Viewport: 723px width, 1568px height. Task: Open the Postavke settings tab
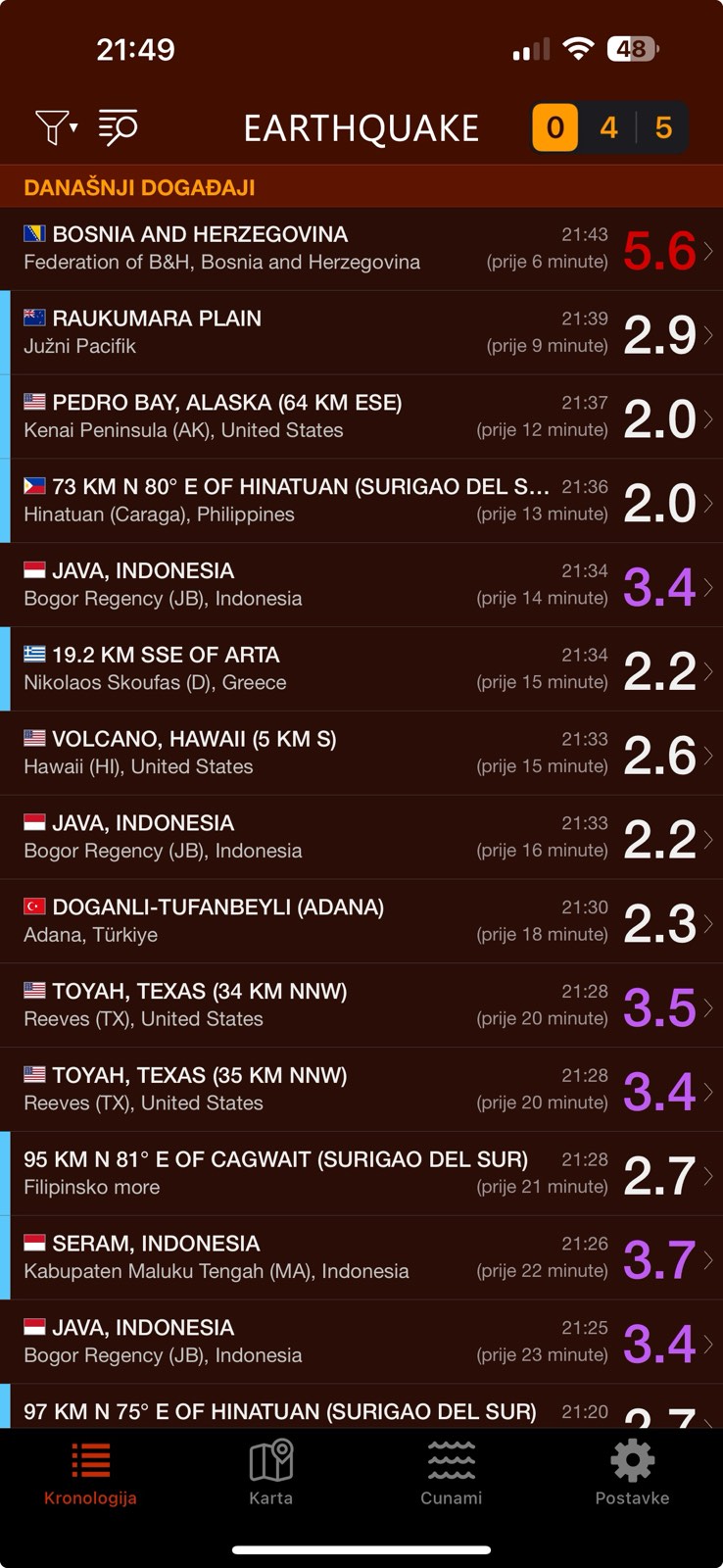pos(632,1472)
